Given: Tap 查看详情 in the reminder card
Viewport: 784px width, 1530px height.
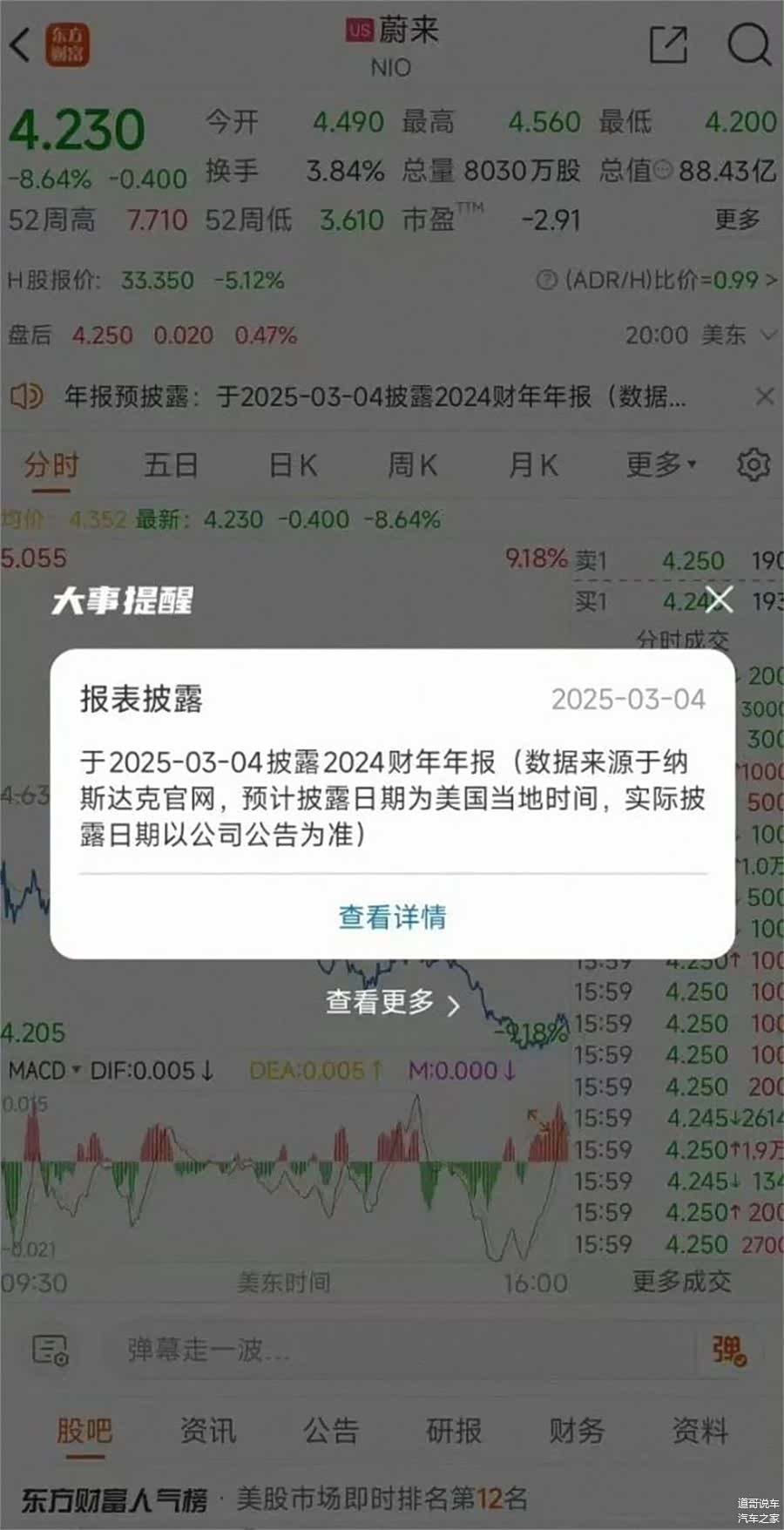Looking at the screenshot, I should click(x=392, y=917).
